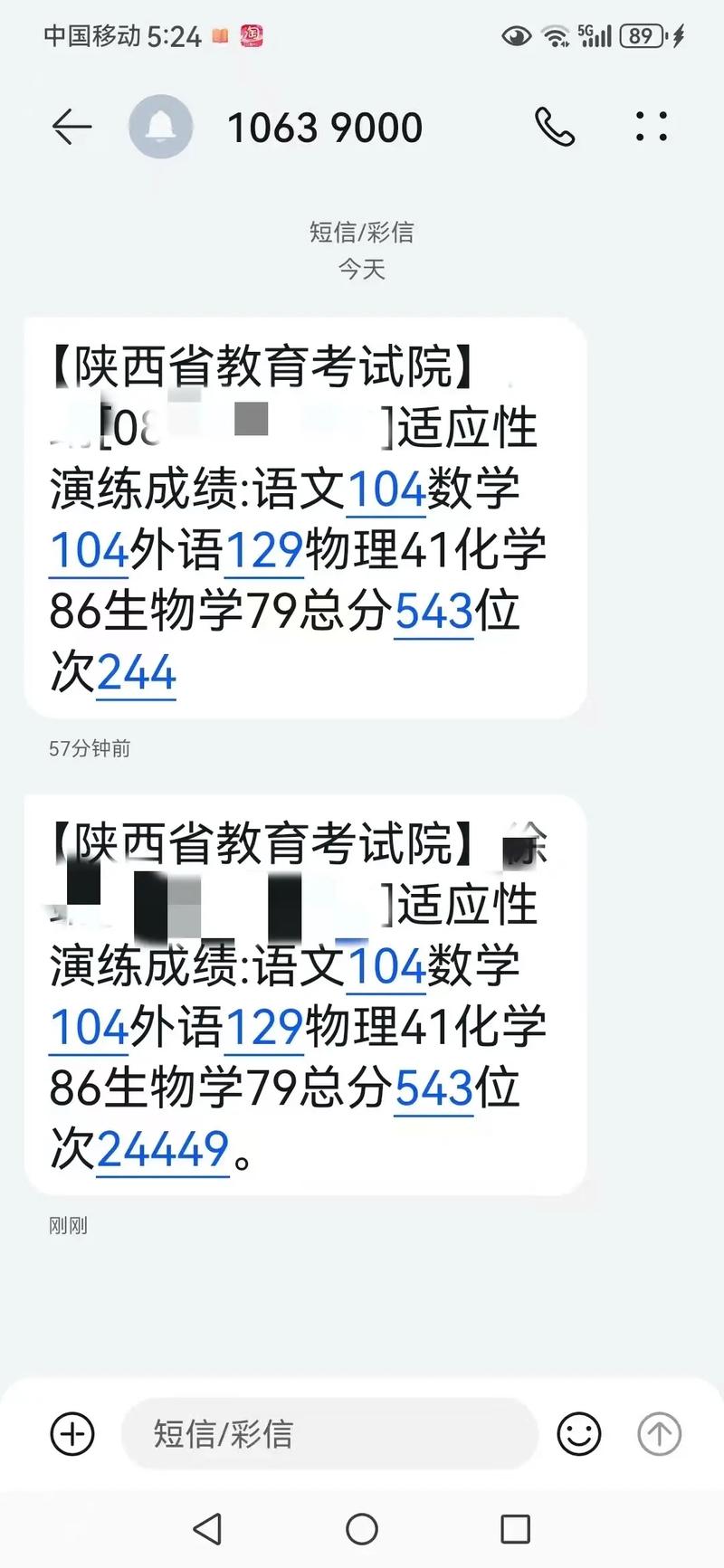Tap the back arrow to leave conversation
The image size is (724, 1568).
(x=70, y=128)
